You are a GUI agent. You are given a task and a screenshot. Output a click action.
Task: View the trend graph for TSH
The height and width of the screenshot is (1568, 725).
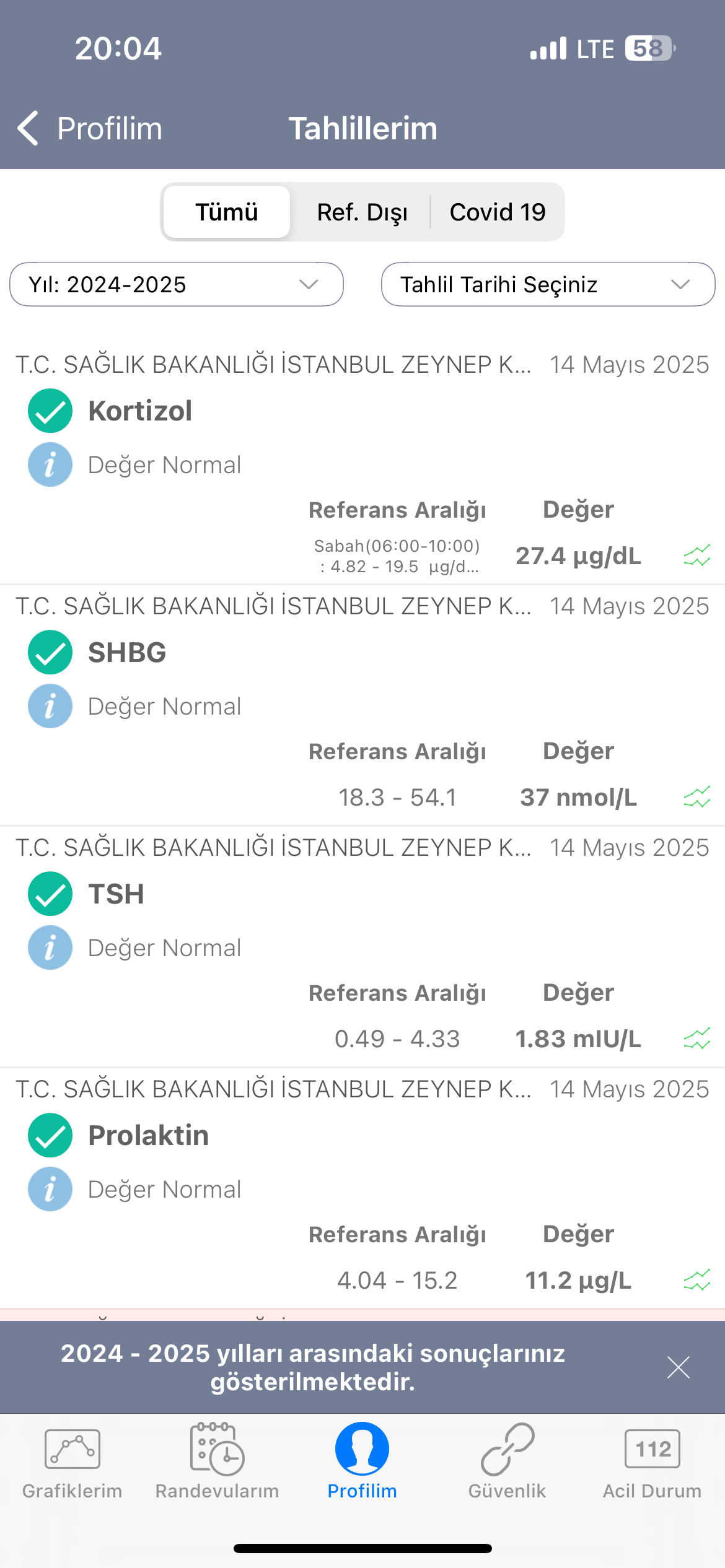pyautogui.click(x=697, y=1039)
